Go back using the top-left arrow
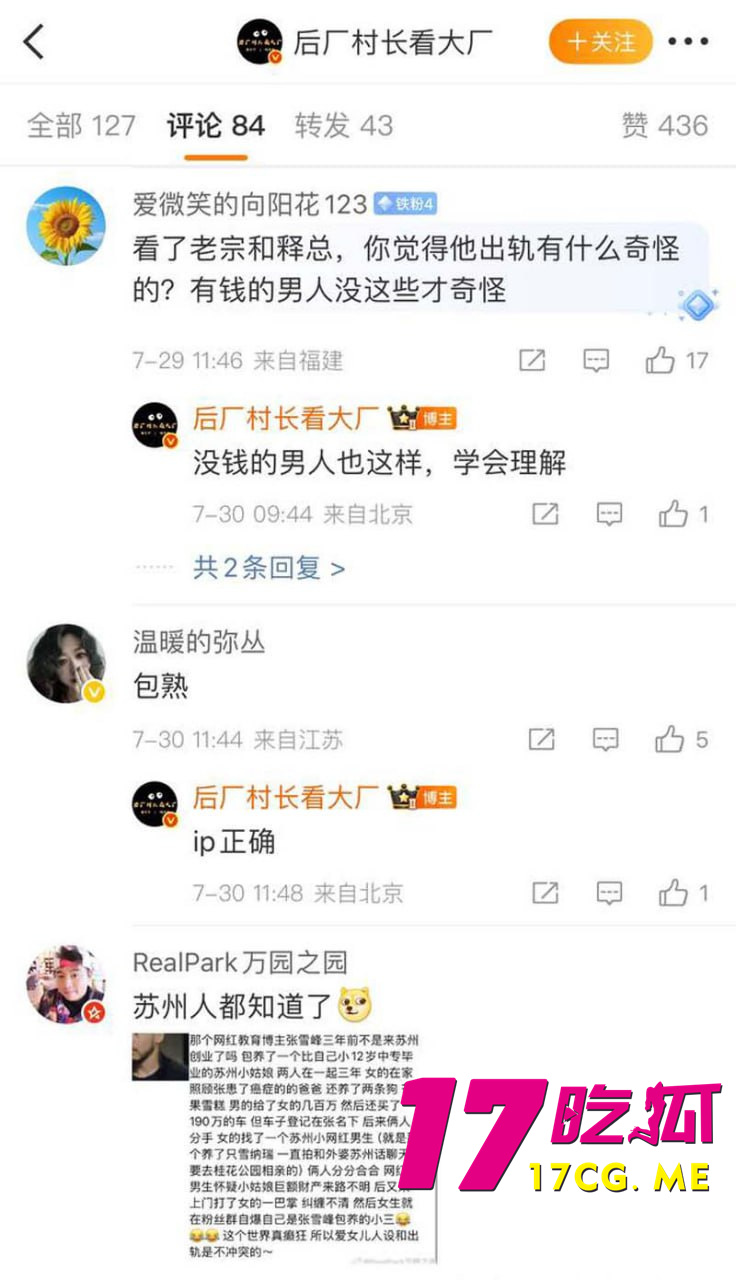 [35, 42]
